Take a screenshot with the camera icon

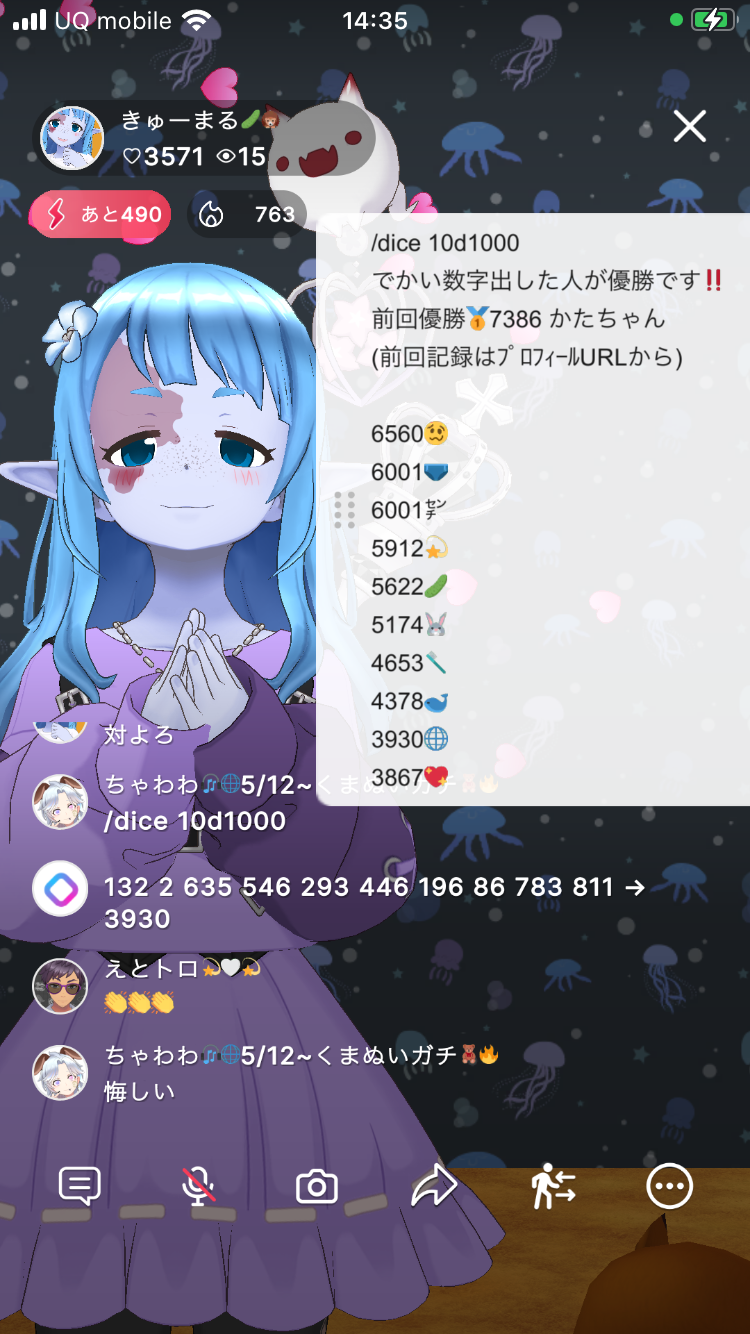(317, 1187)
